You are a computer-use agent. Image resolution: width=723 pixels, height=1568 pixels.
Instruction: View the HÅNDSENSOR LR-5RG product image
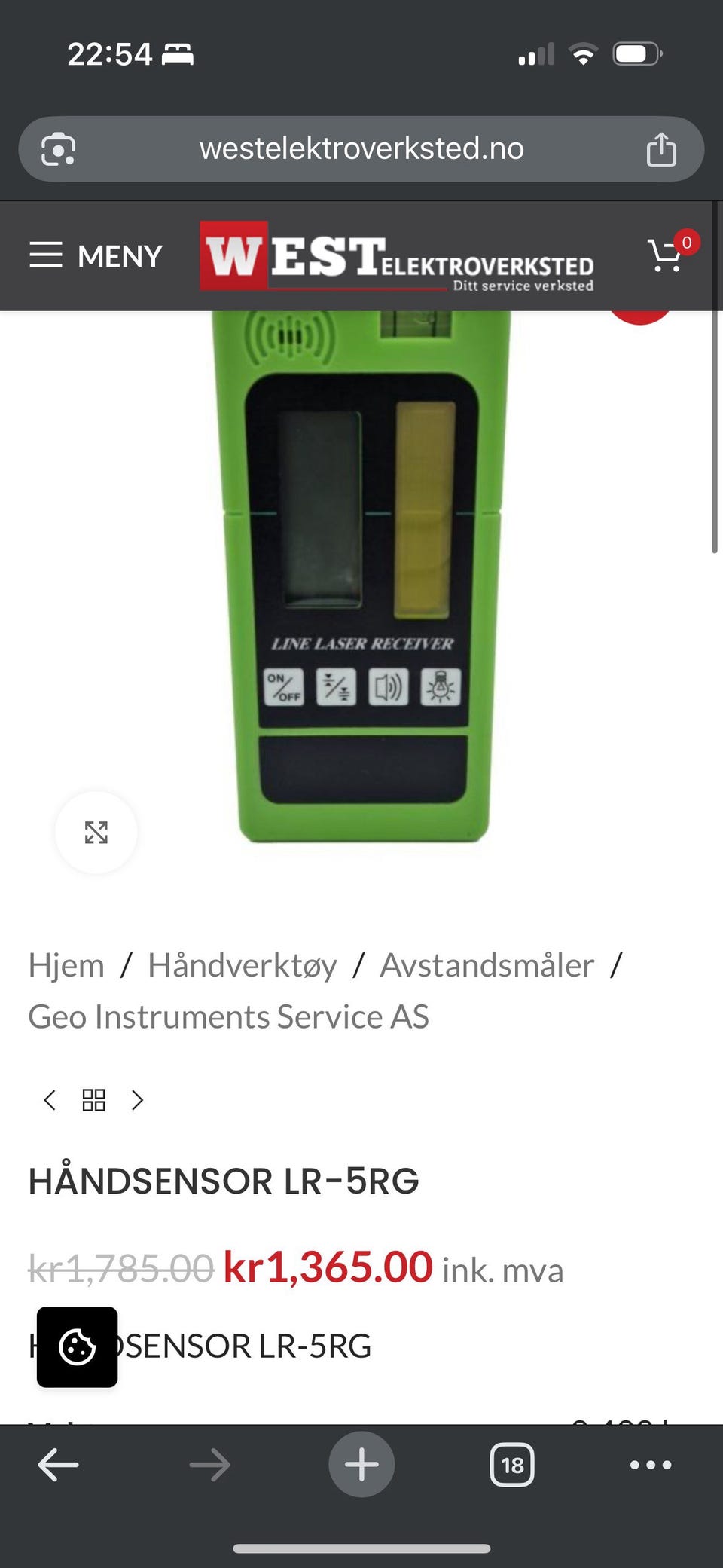point(361,576)
